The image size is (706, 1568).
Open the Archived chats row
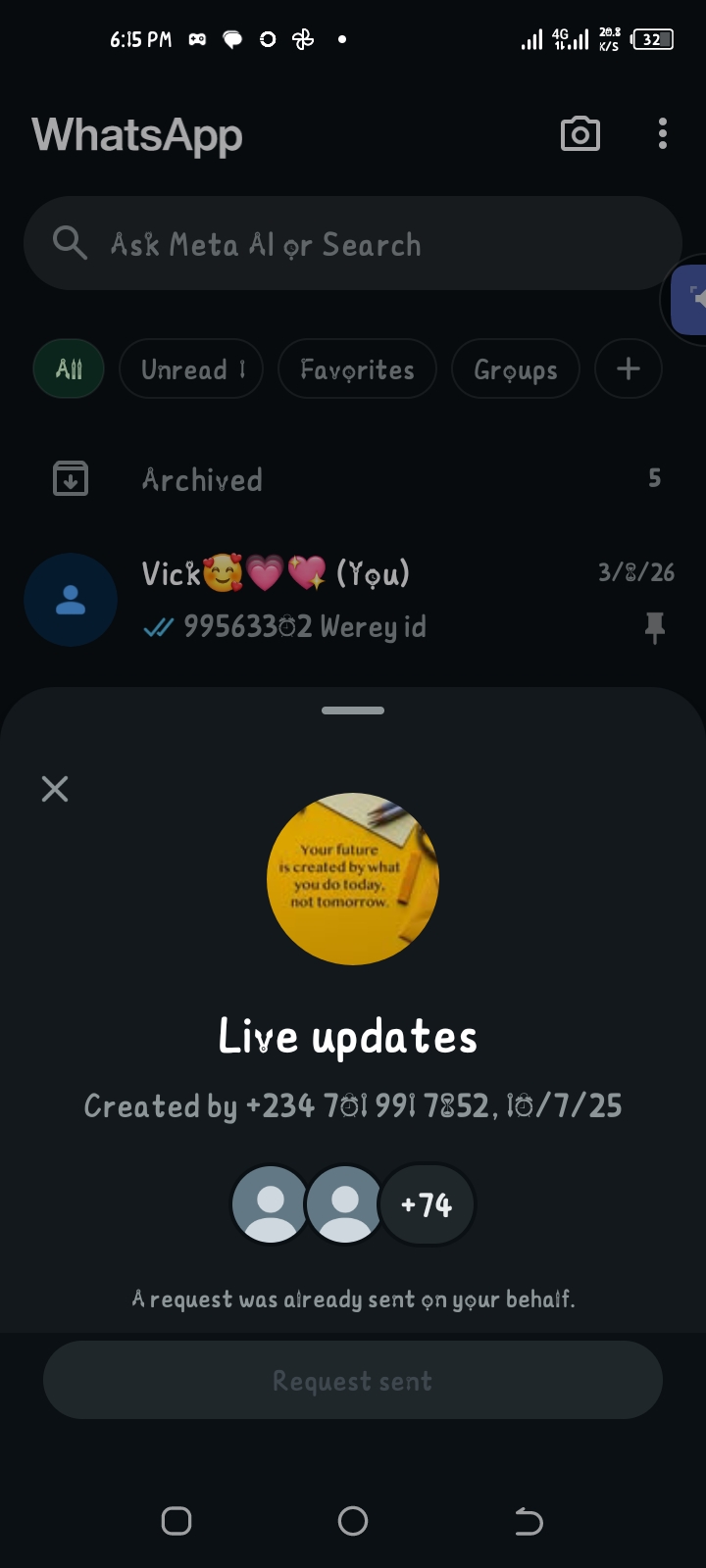tap(353, 479)
